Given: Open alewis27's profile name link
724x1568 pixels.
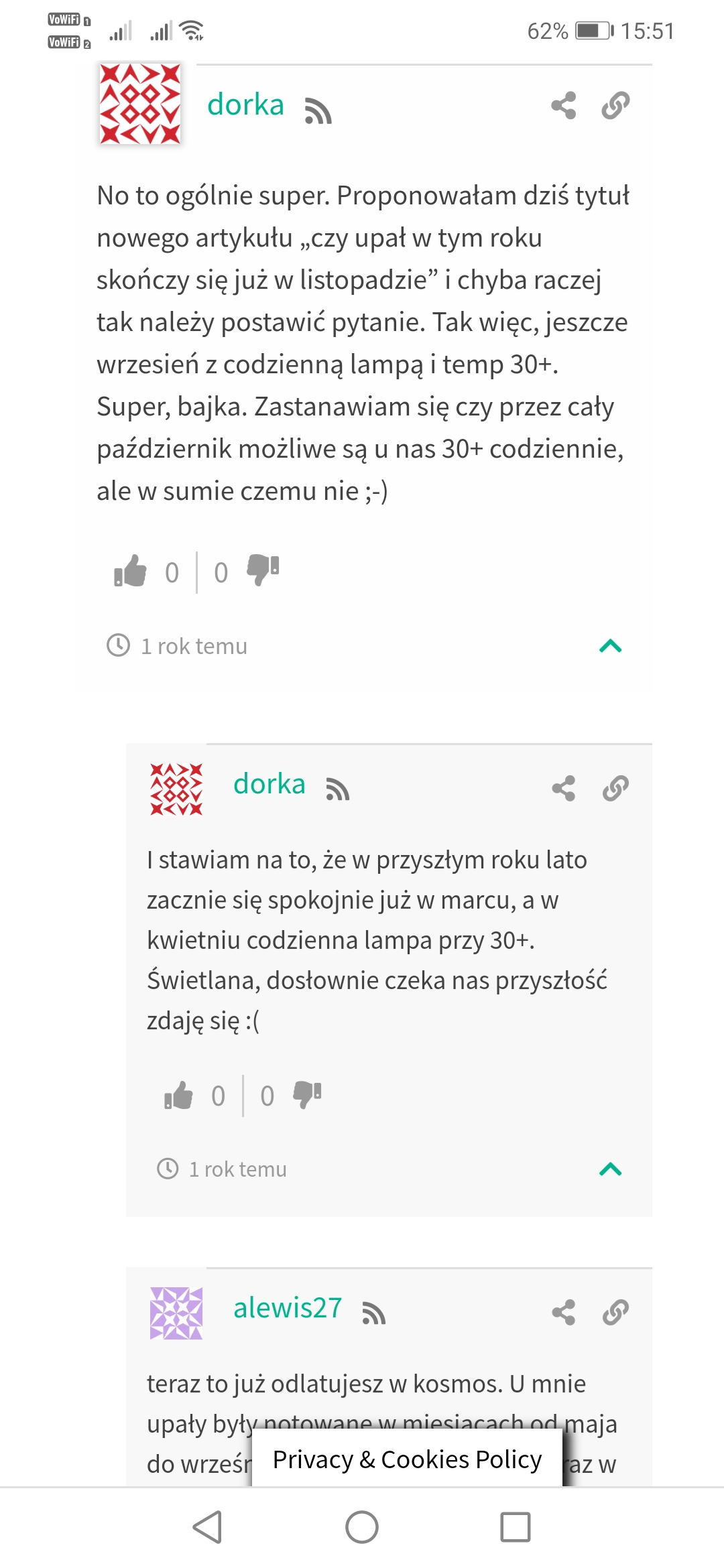Looking at the screenshot, I should tap(287, 1308).
